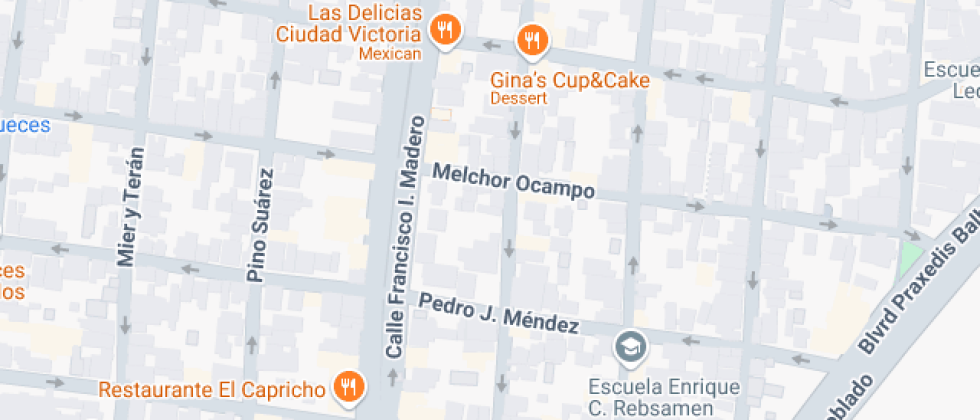
Task: Open the Escuela Enrique C. Rebsamen school marker
Action: coord(632,348)
